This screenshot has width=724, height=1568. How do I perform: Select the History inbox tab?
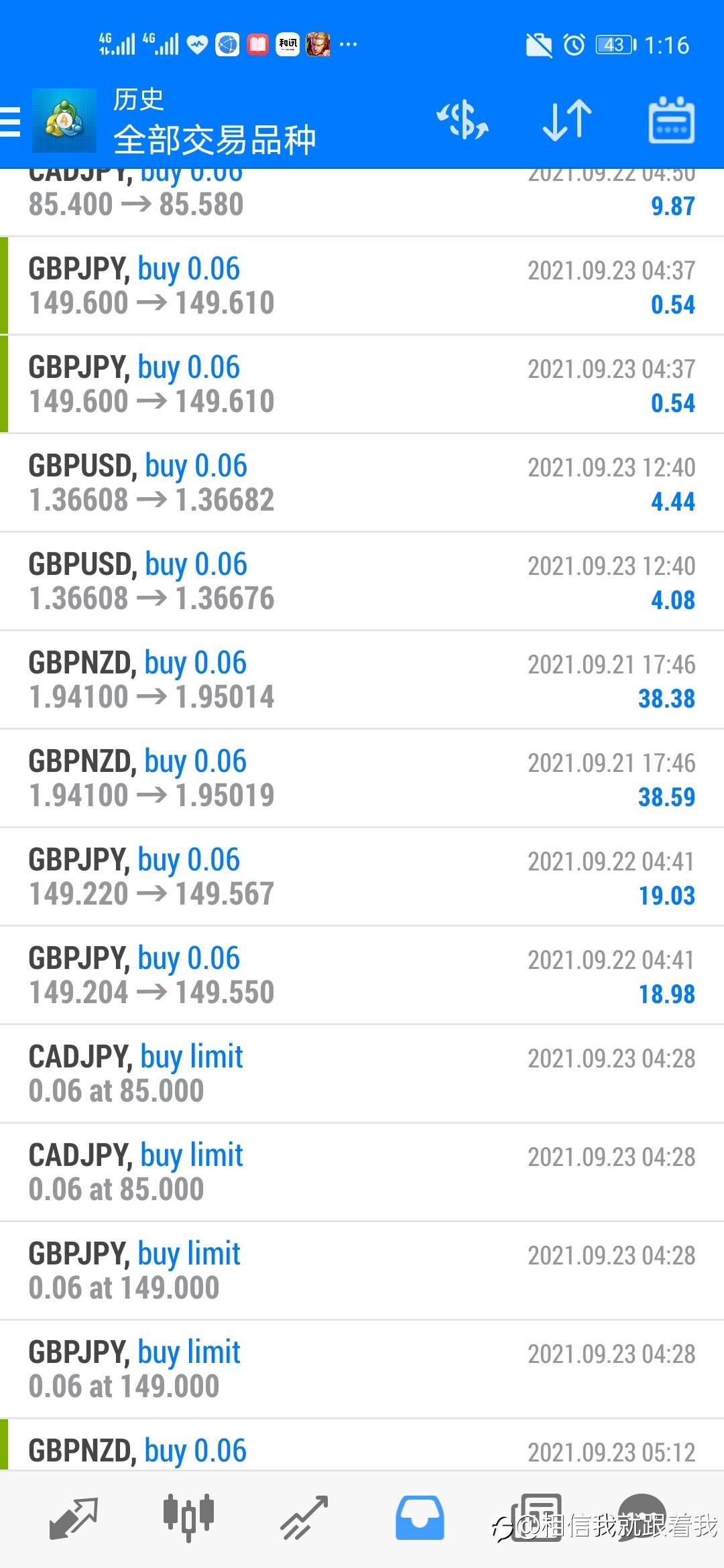420,1518
